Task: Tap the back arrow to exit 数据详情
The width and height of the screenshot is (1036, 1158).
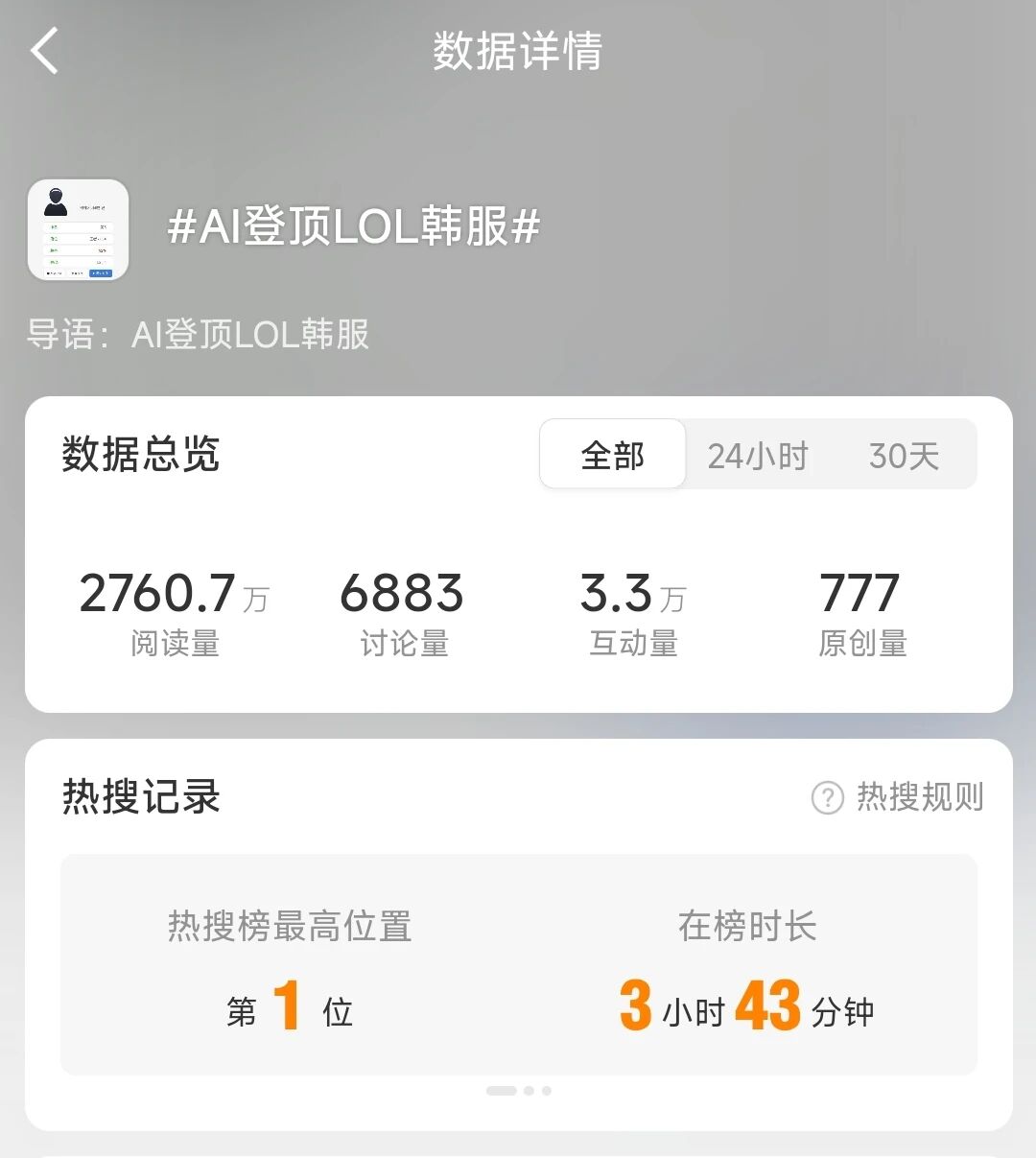Action: point(42,52)
